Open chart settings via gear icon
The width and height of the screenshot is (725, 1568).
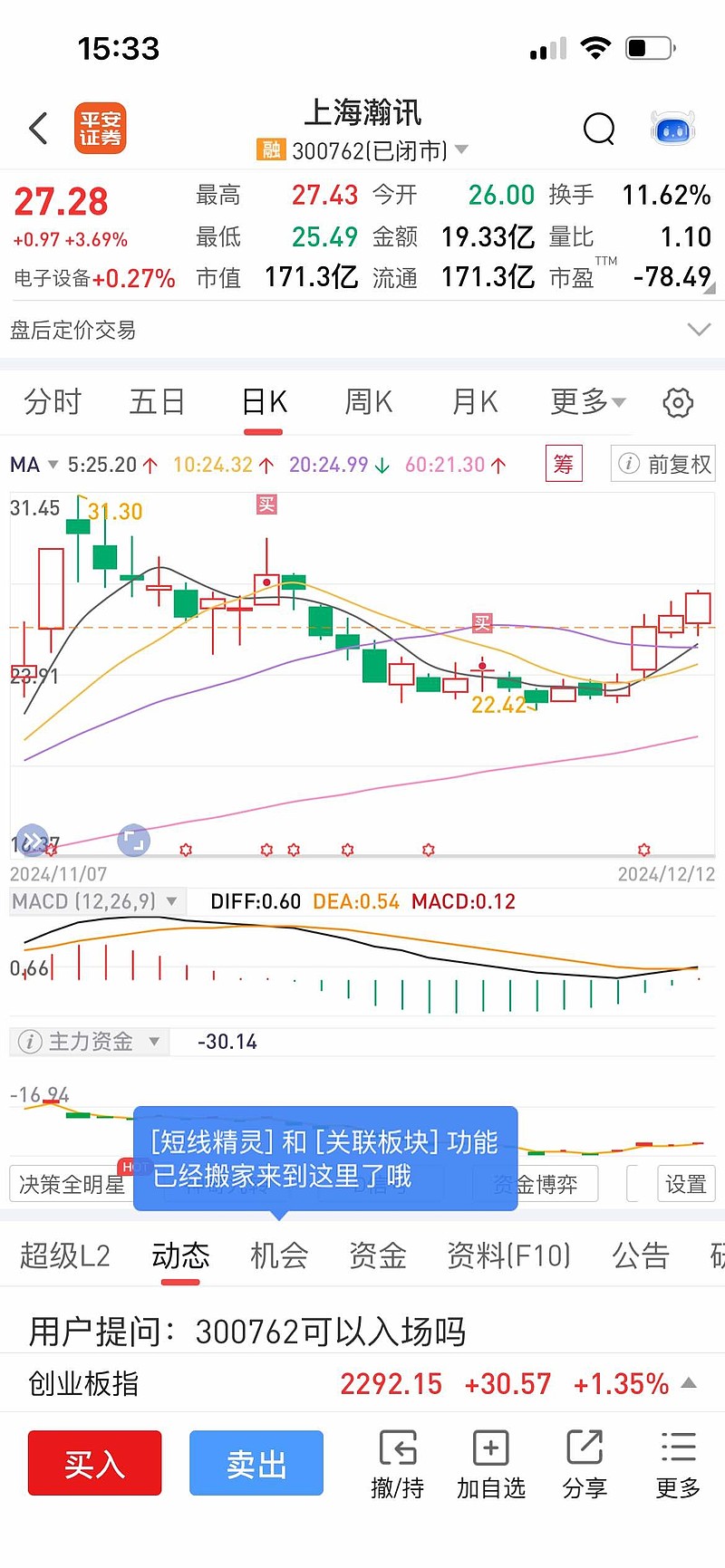point(677,402)
